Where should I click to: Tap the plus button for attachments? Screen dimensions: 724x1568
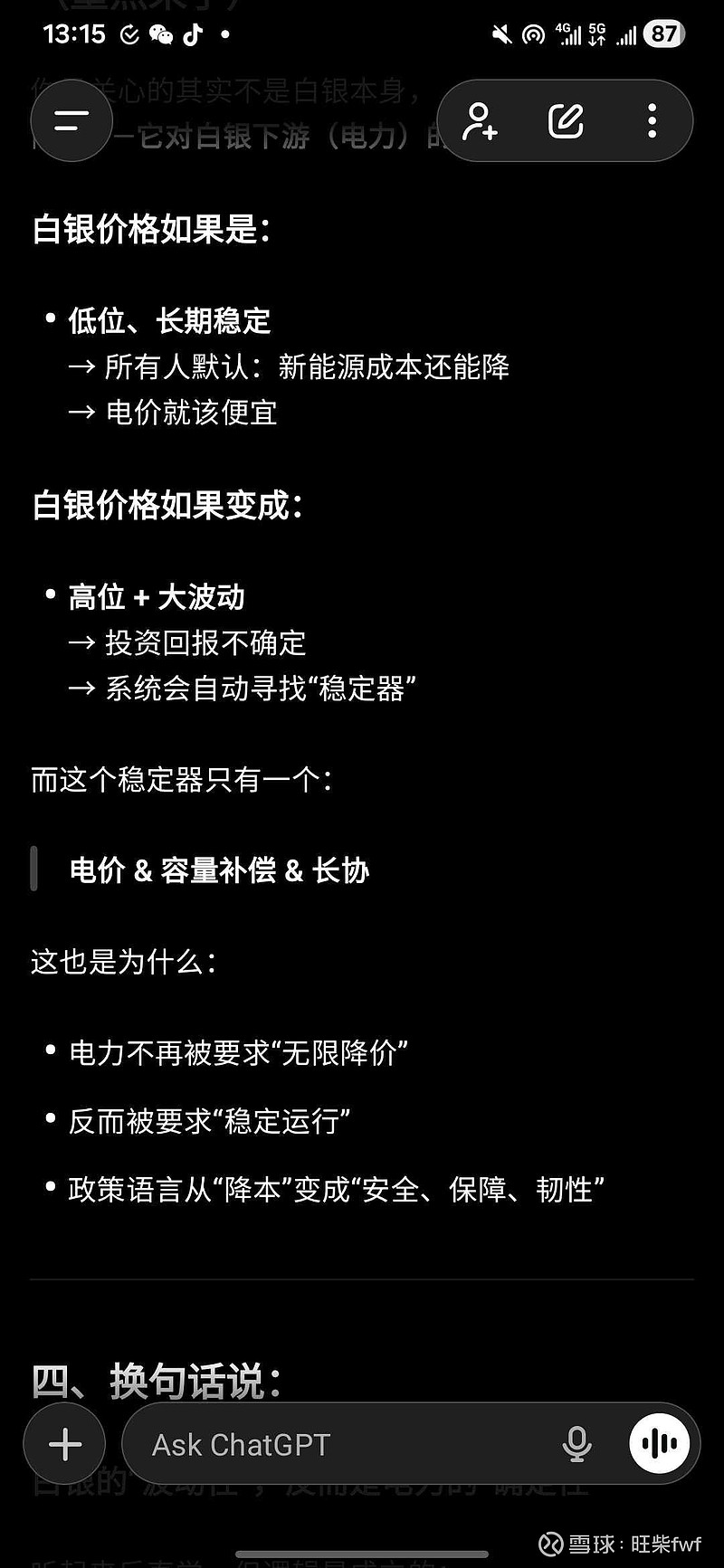click(63, 1444)
